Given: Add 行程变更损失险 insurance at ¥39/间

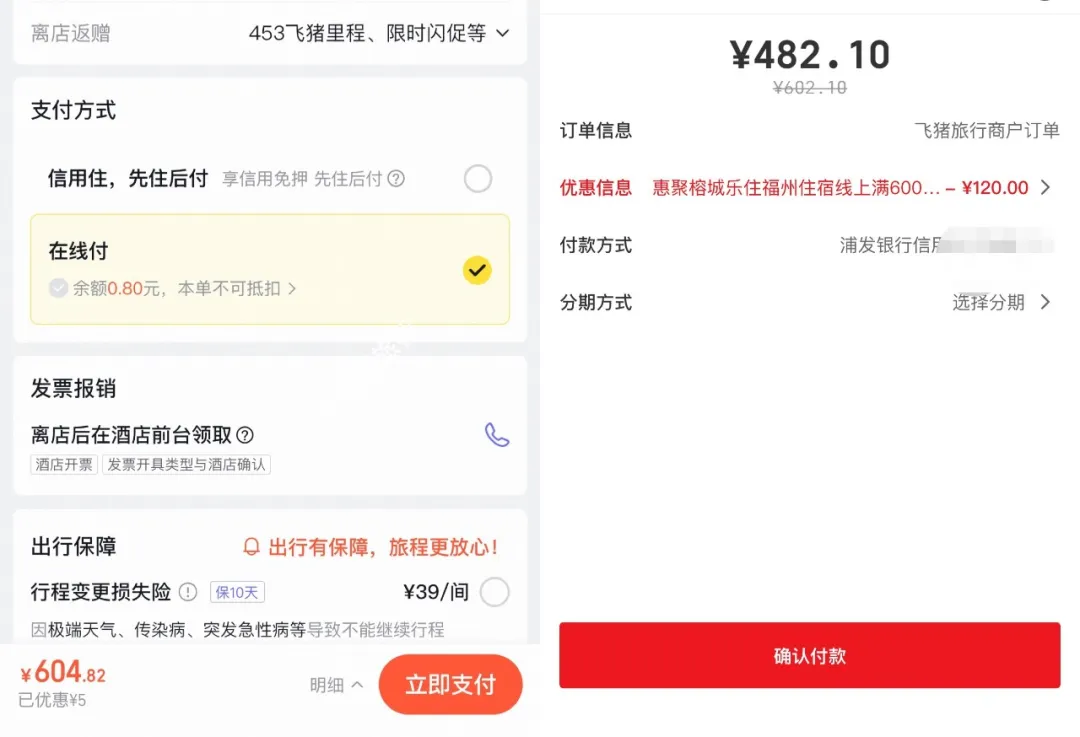Looking at the screenshot, I should point(494,592).
